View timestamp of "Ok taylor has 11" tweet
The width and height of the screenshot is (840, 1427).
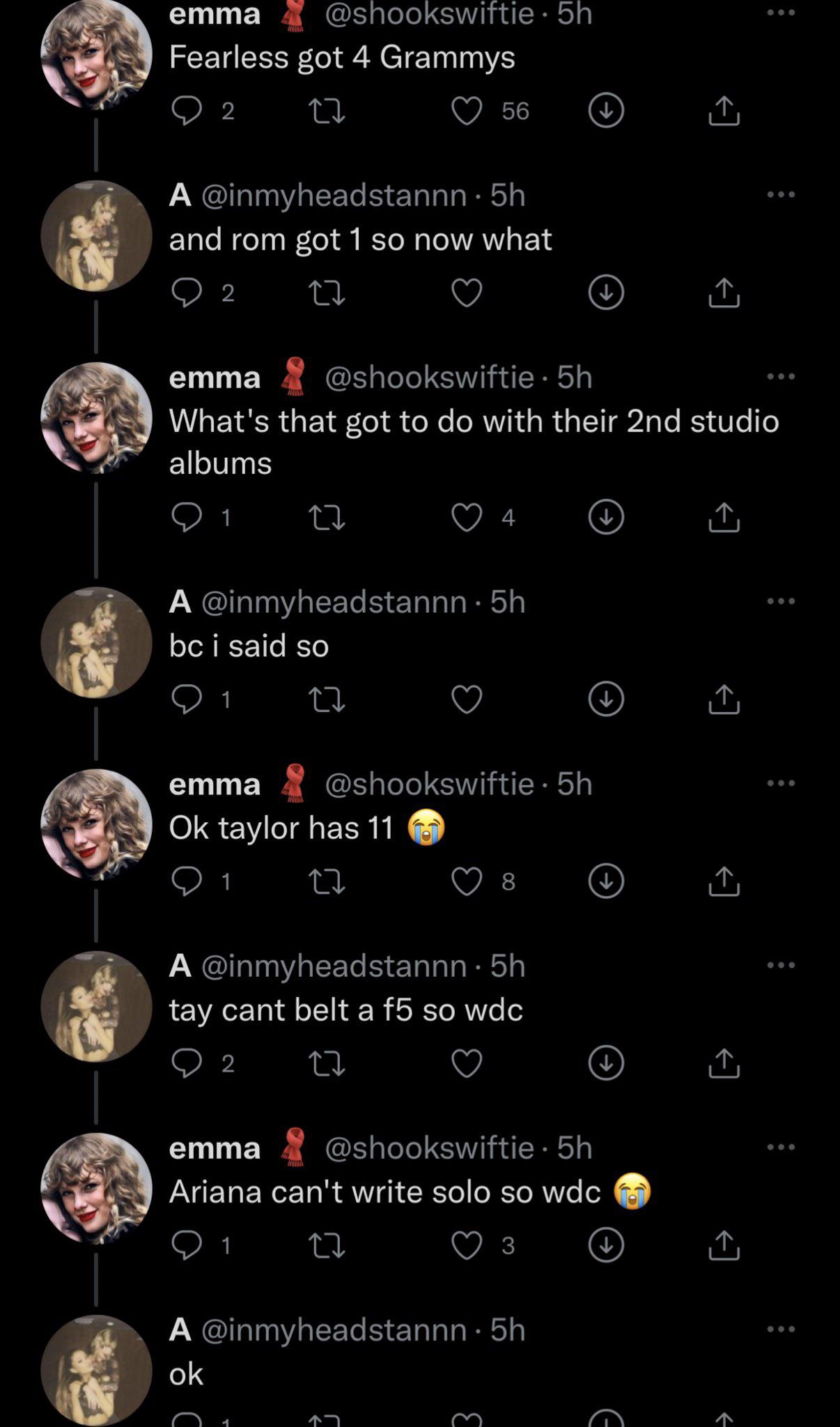coord(575,783)
